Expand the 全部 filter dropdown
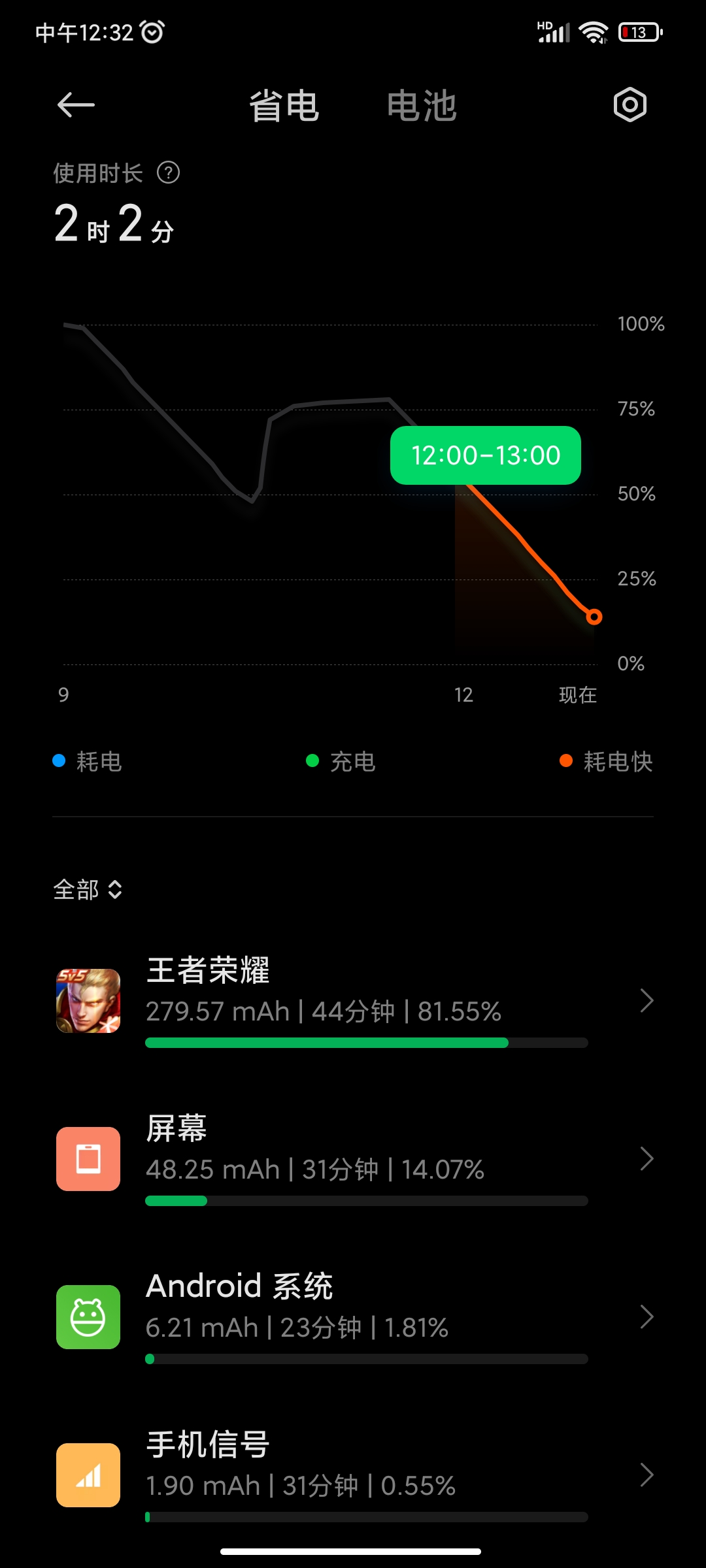The height and width of the screenshot is (1568, 706). [x=88, y=890]
